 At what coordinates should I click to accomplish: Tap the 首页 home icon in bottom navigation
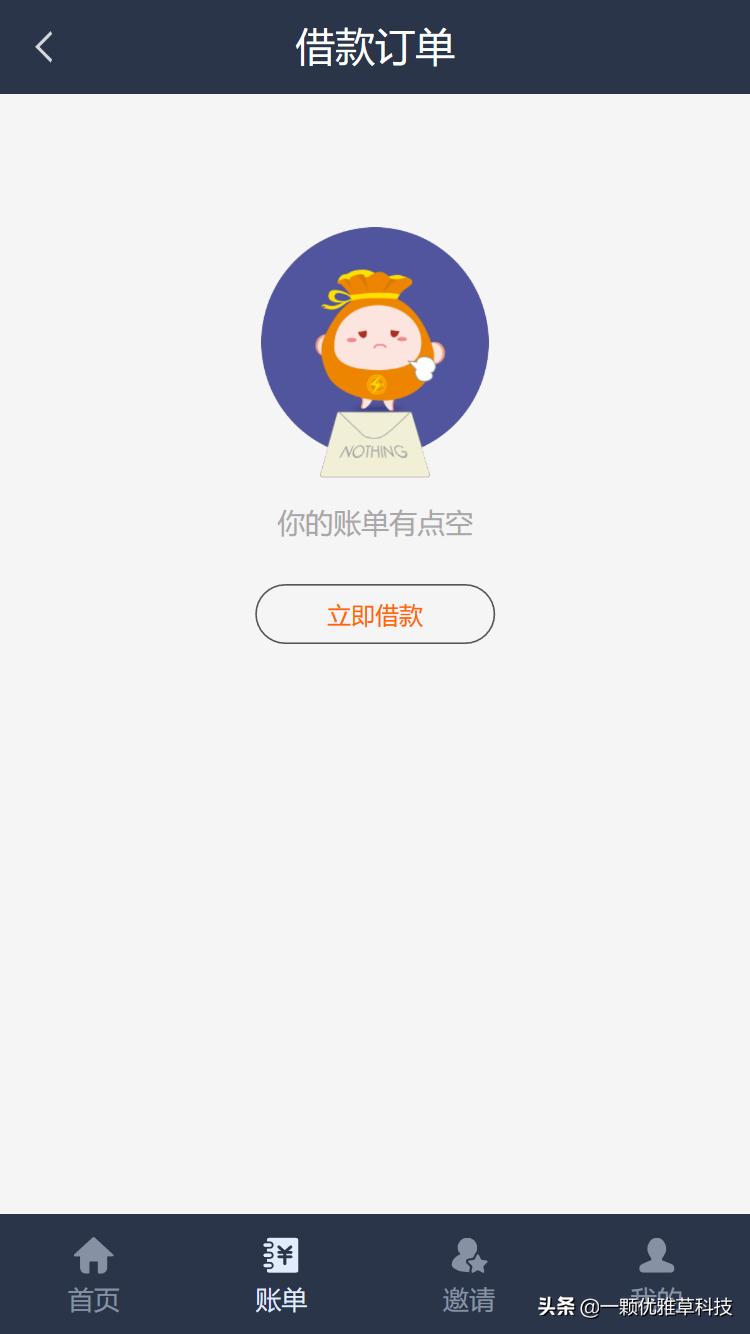click(x=93, y=1257)
